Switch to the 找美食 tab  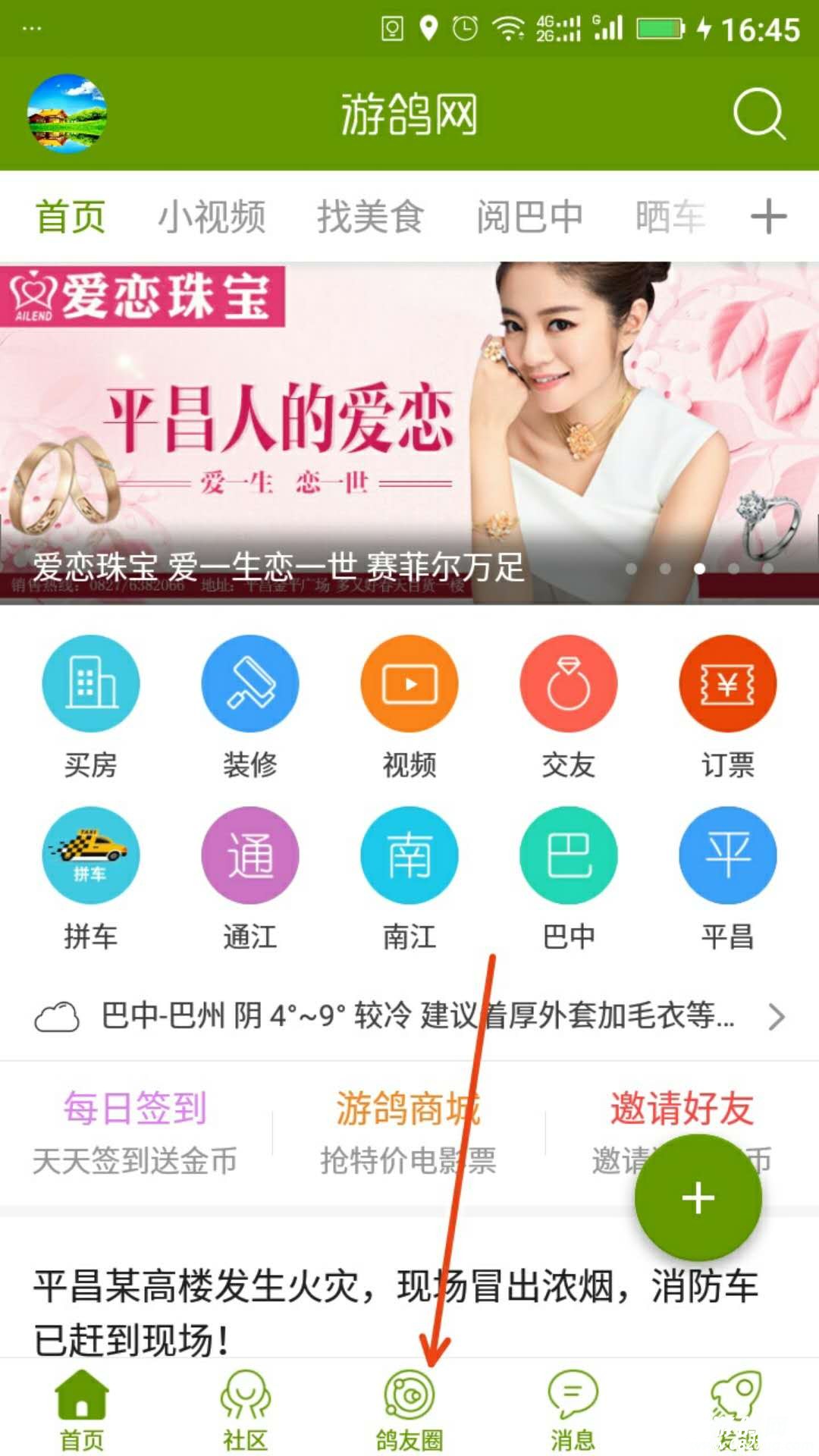[370, 217]
